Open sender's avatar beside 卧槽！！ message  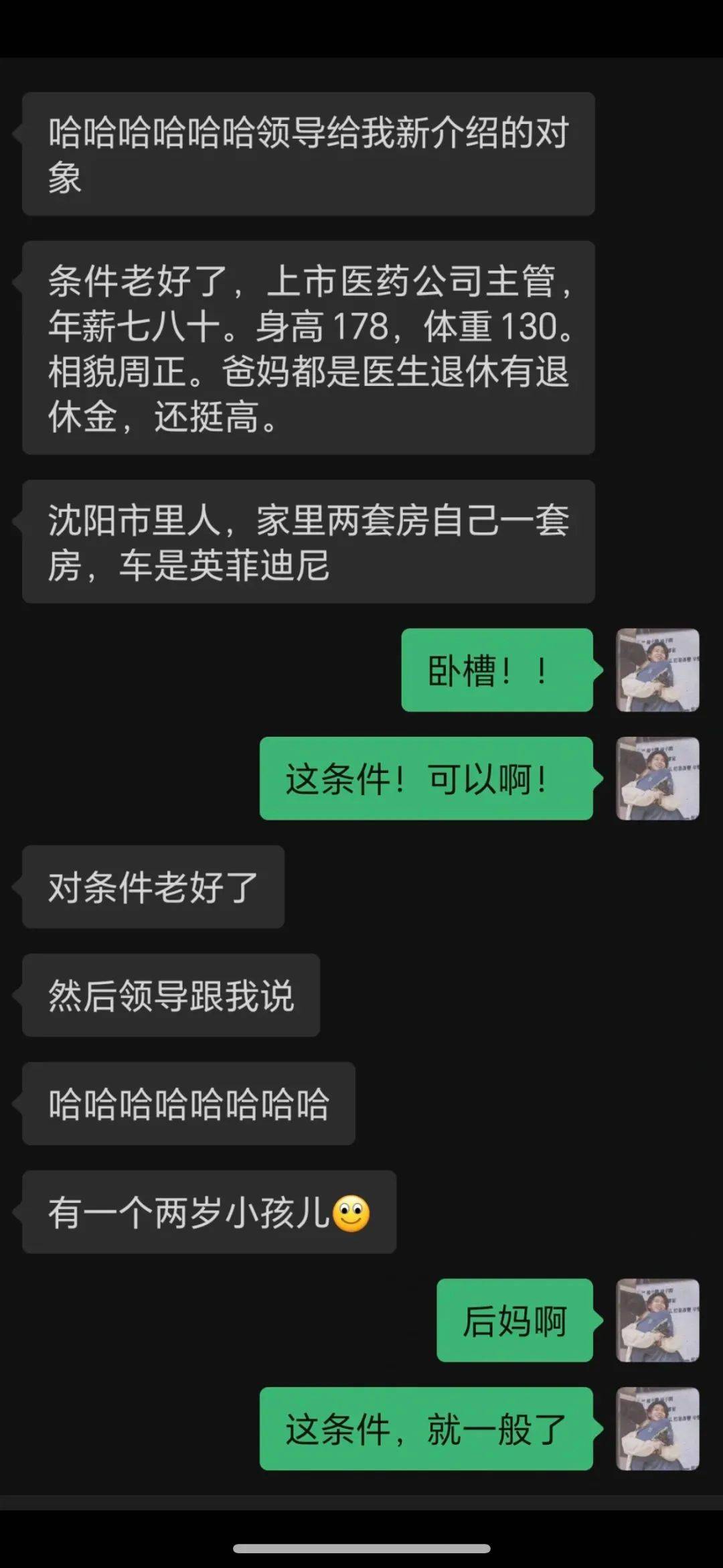(657, 670)
